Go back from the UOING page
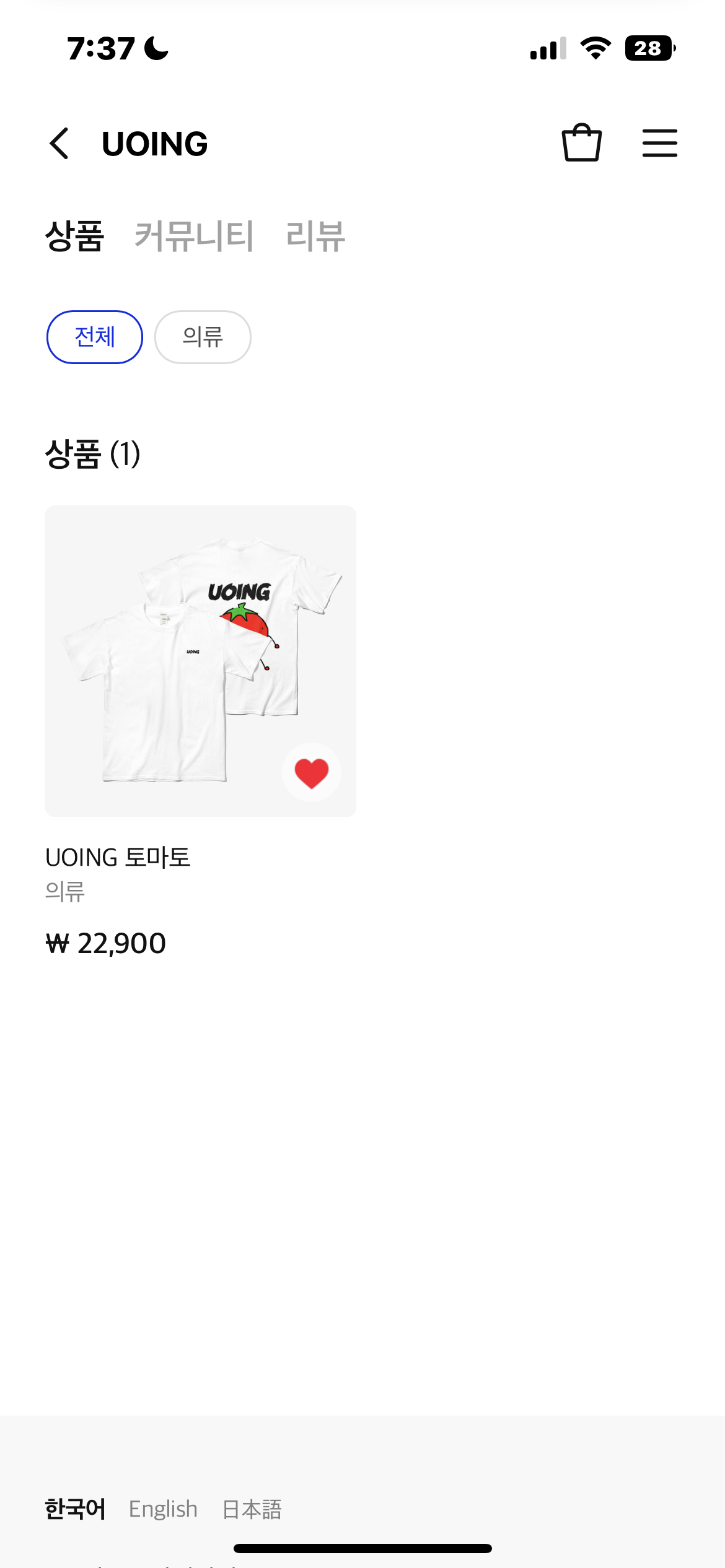 59,144
